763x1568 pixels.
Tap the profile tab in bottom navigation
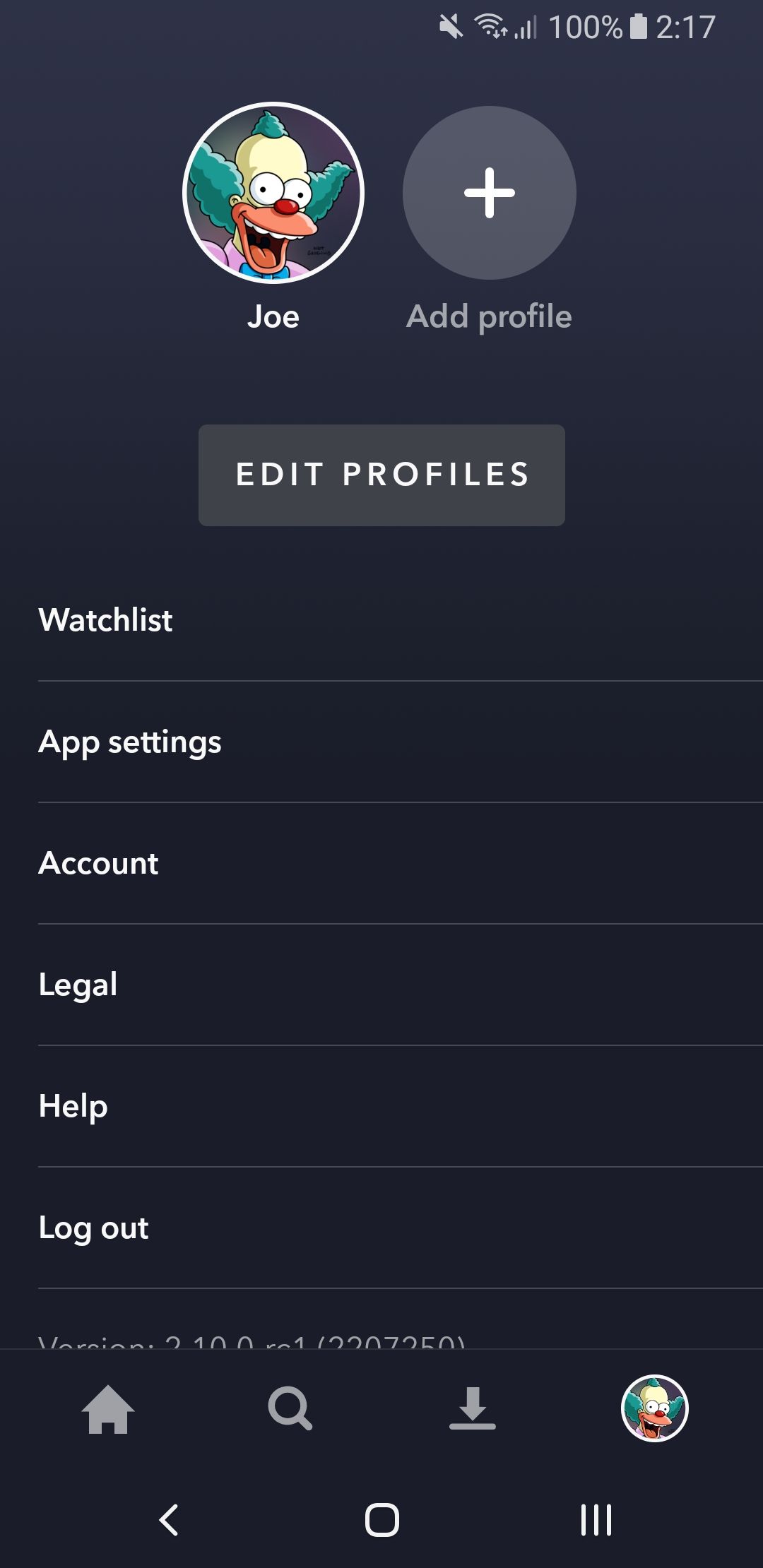pyautogui.click(x=654, y=1408)
